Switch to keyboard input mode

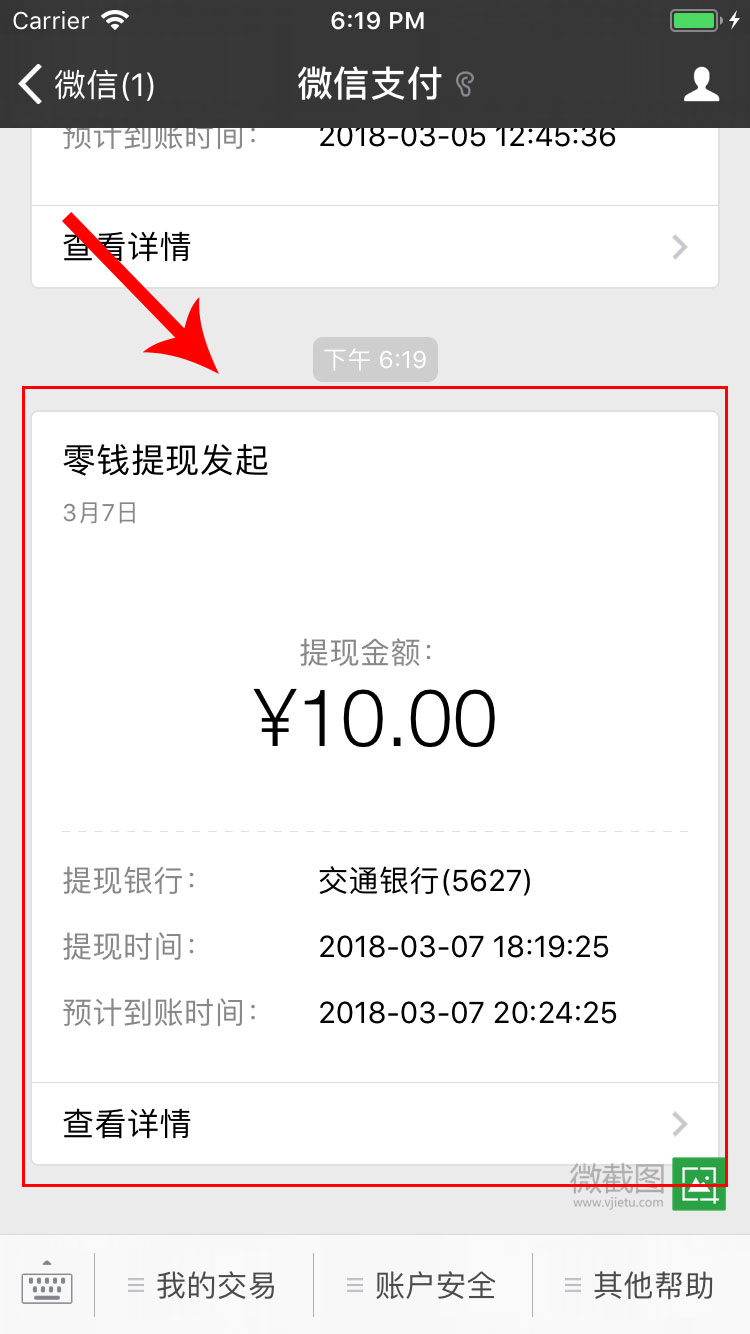pyautogui.click(x=47, y=1285)
